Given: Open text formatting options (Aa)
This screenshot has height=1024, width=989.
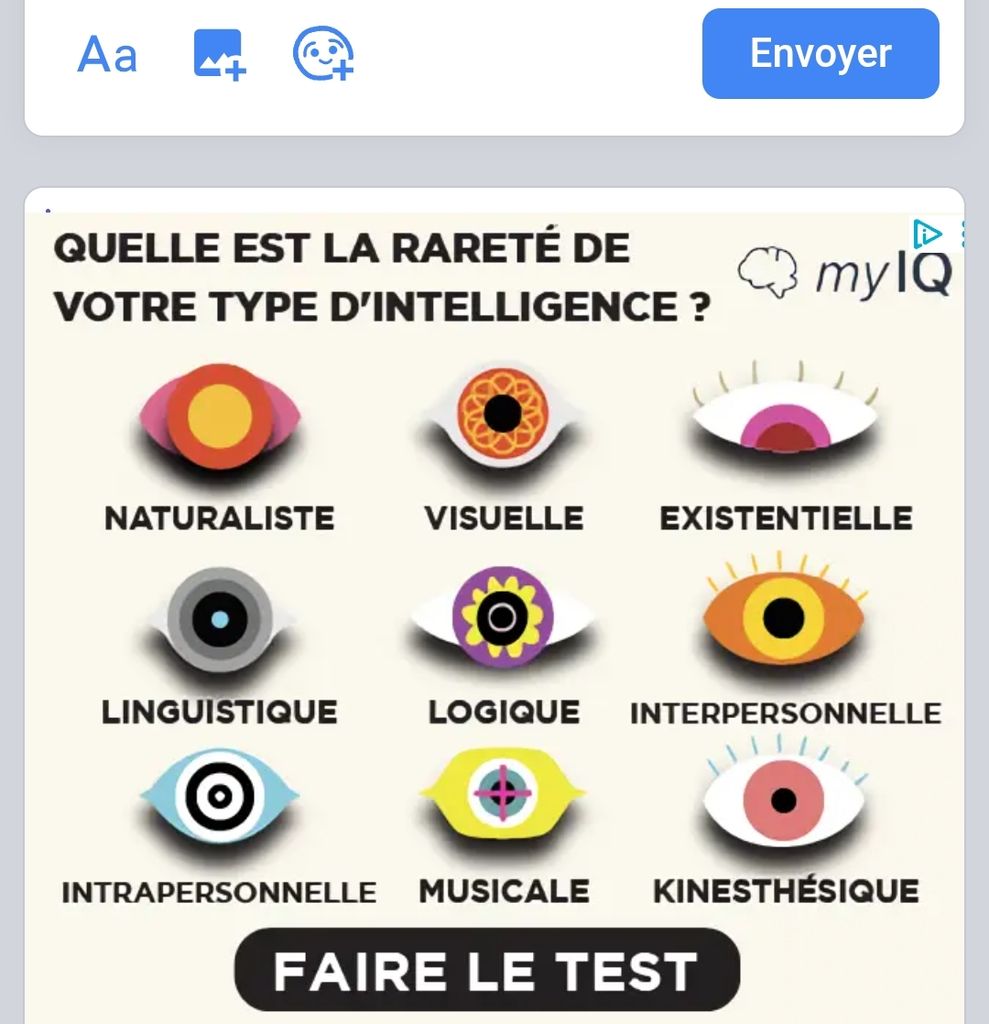Looking at the screenshot, I should click(x=107, y=54).
